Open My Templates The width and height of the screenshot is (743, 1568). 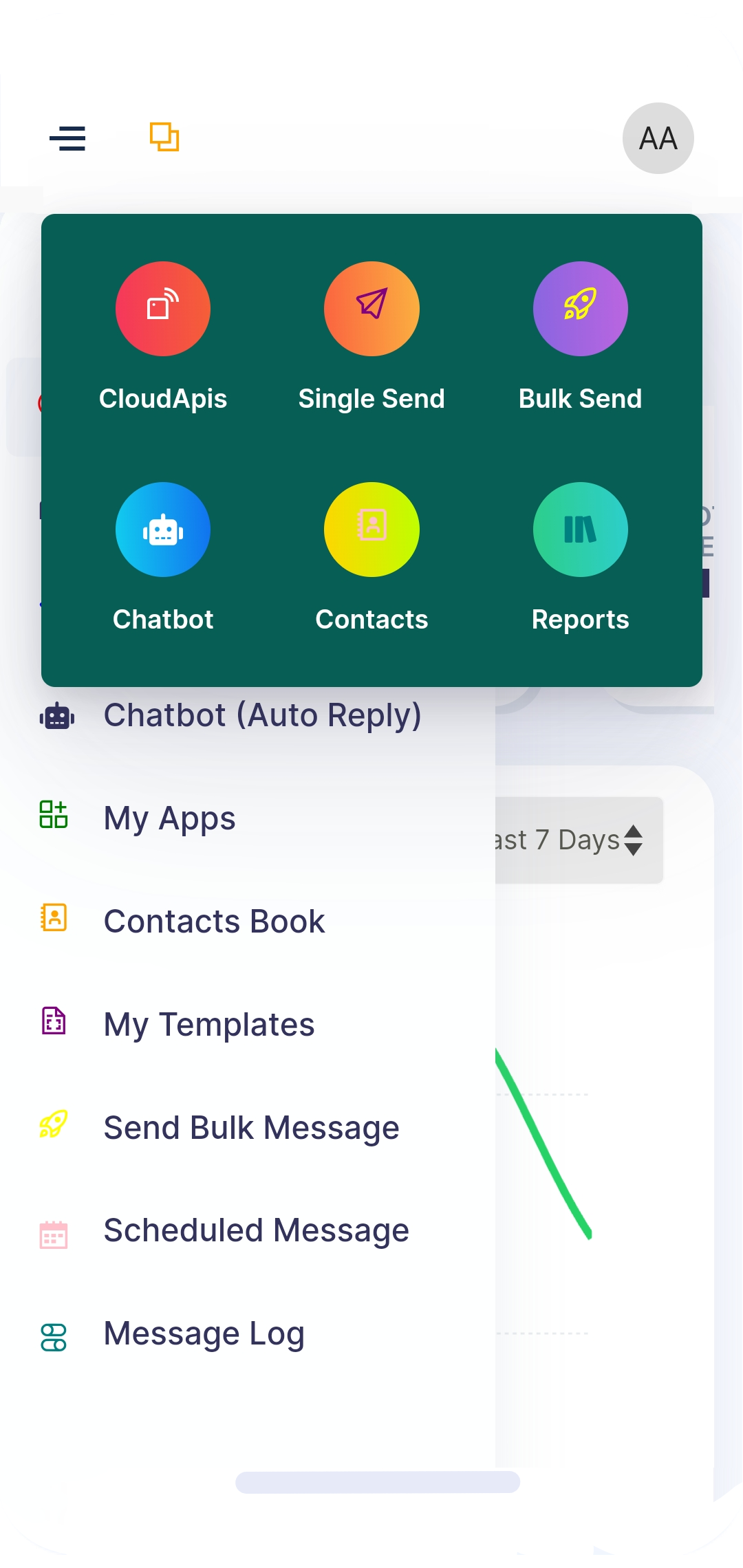(208, 1025)
